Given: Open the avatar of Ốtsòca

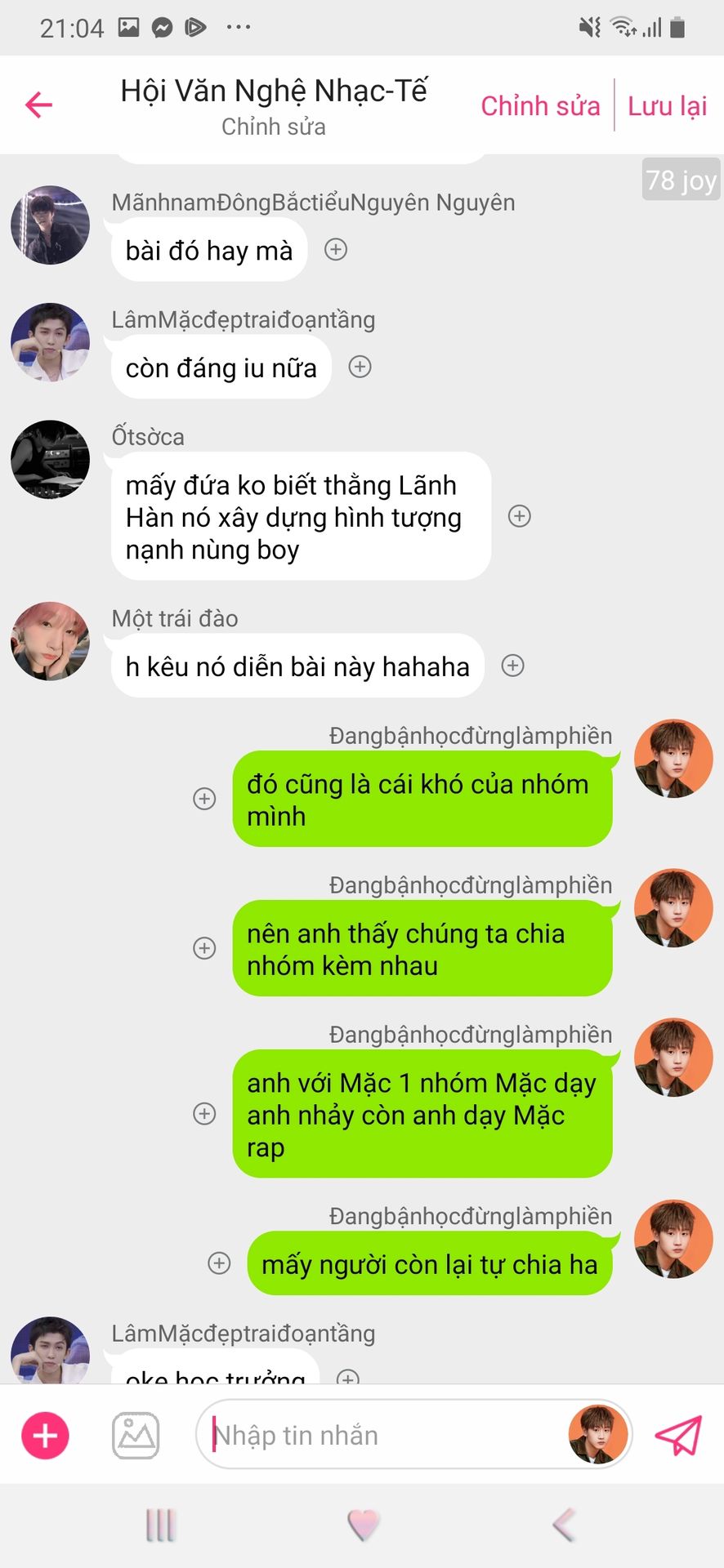Looking at the screenshot, I should (50, 459).
